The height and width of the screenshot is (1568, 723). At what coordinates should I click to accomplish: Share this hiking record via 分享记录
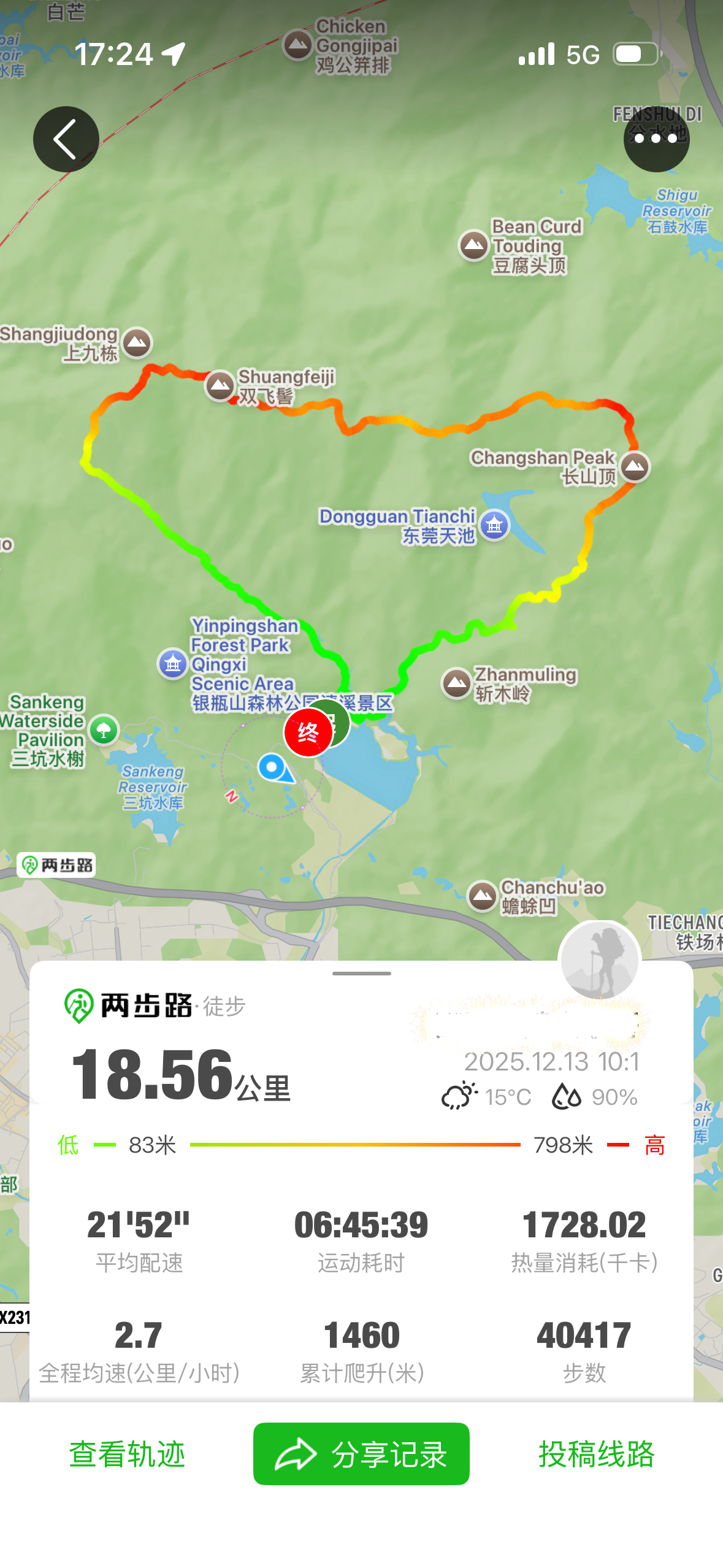point(361,1454)
